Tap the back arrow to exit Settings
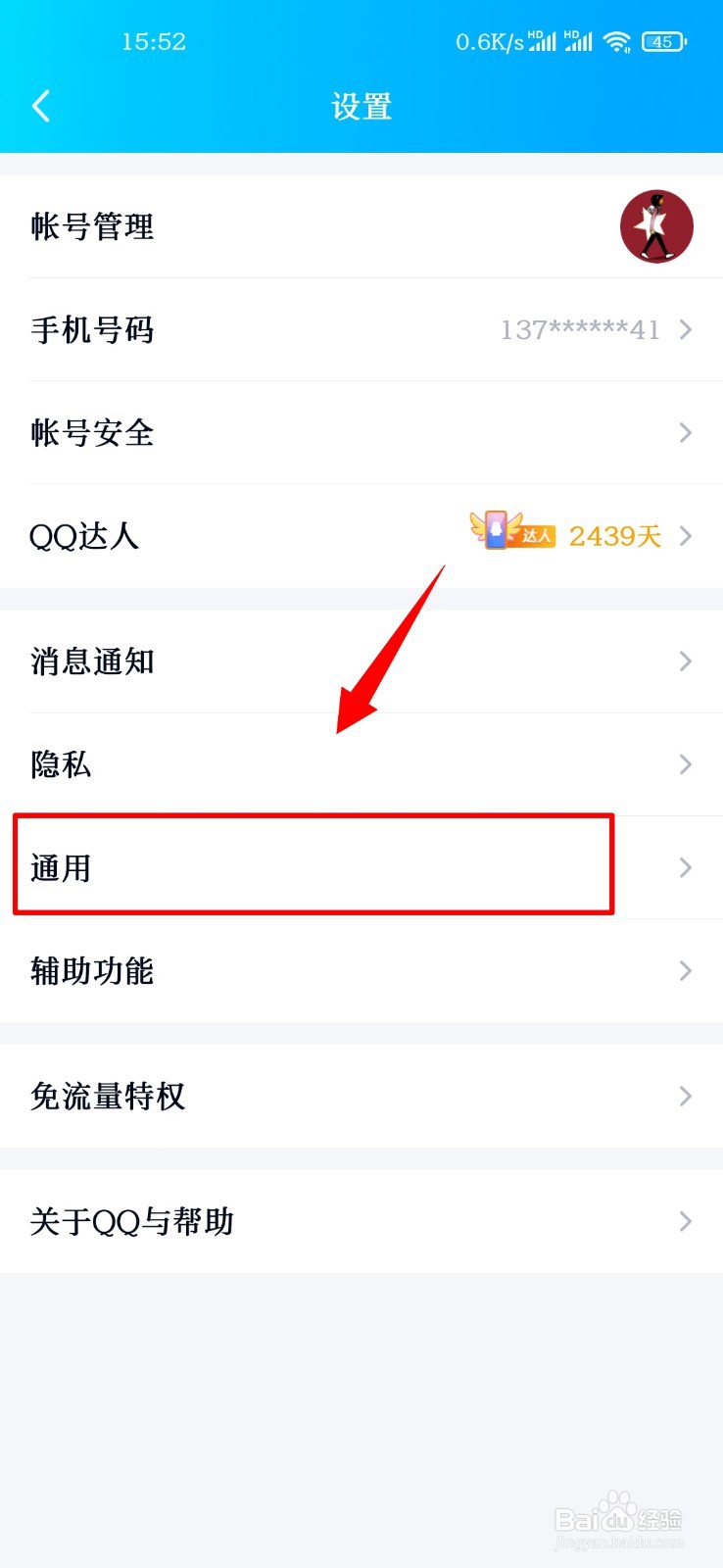723x1568 pixels. pos(41,105)
